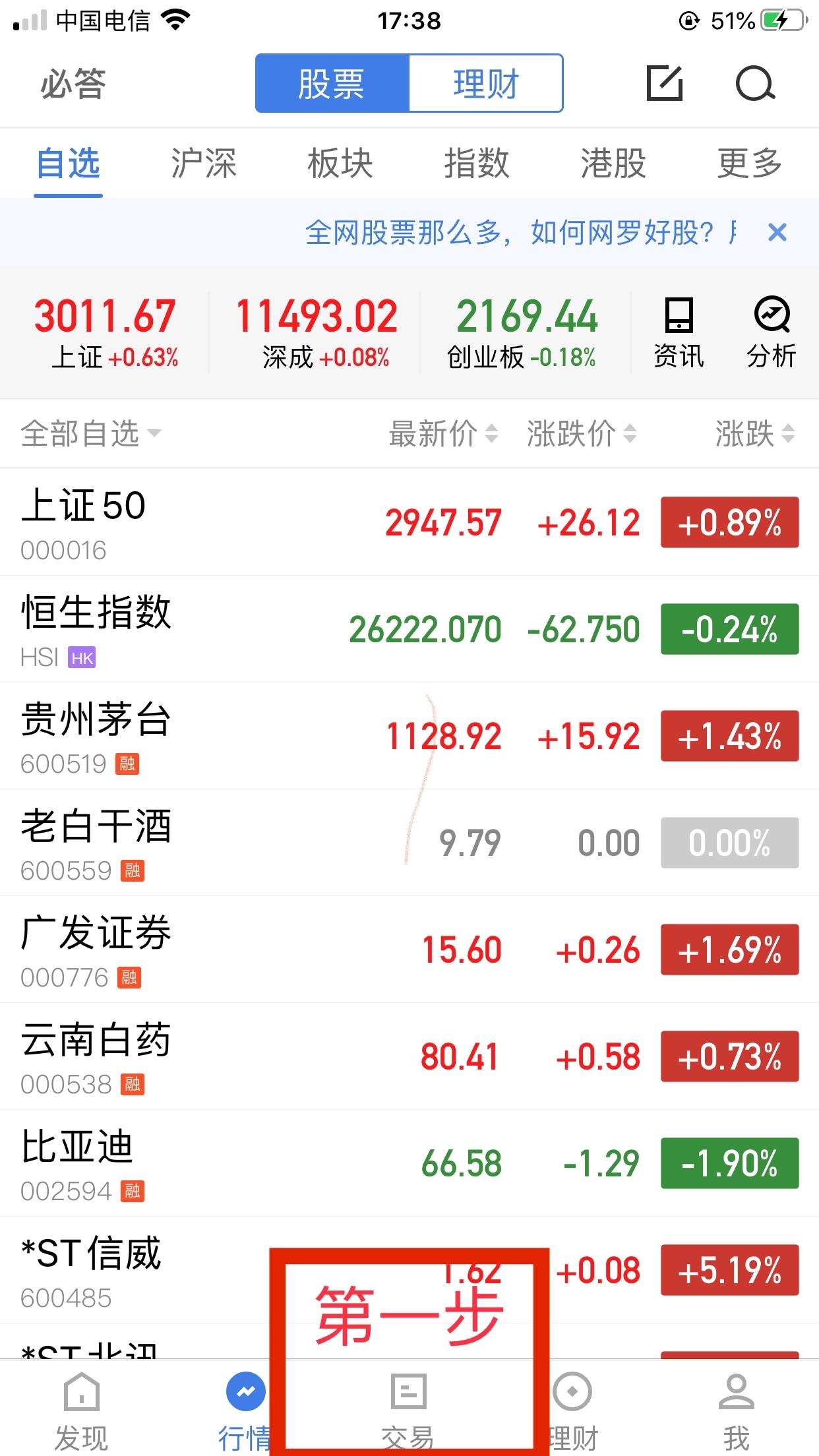Switch to the 理财 tab at top

(x=485, y=84)
